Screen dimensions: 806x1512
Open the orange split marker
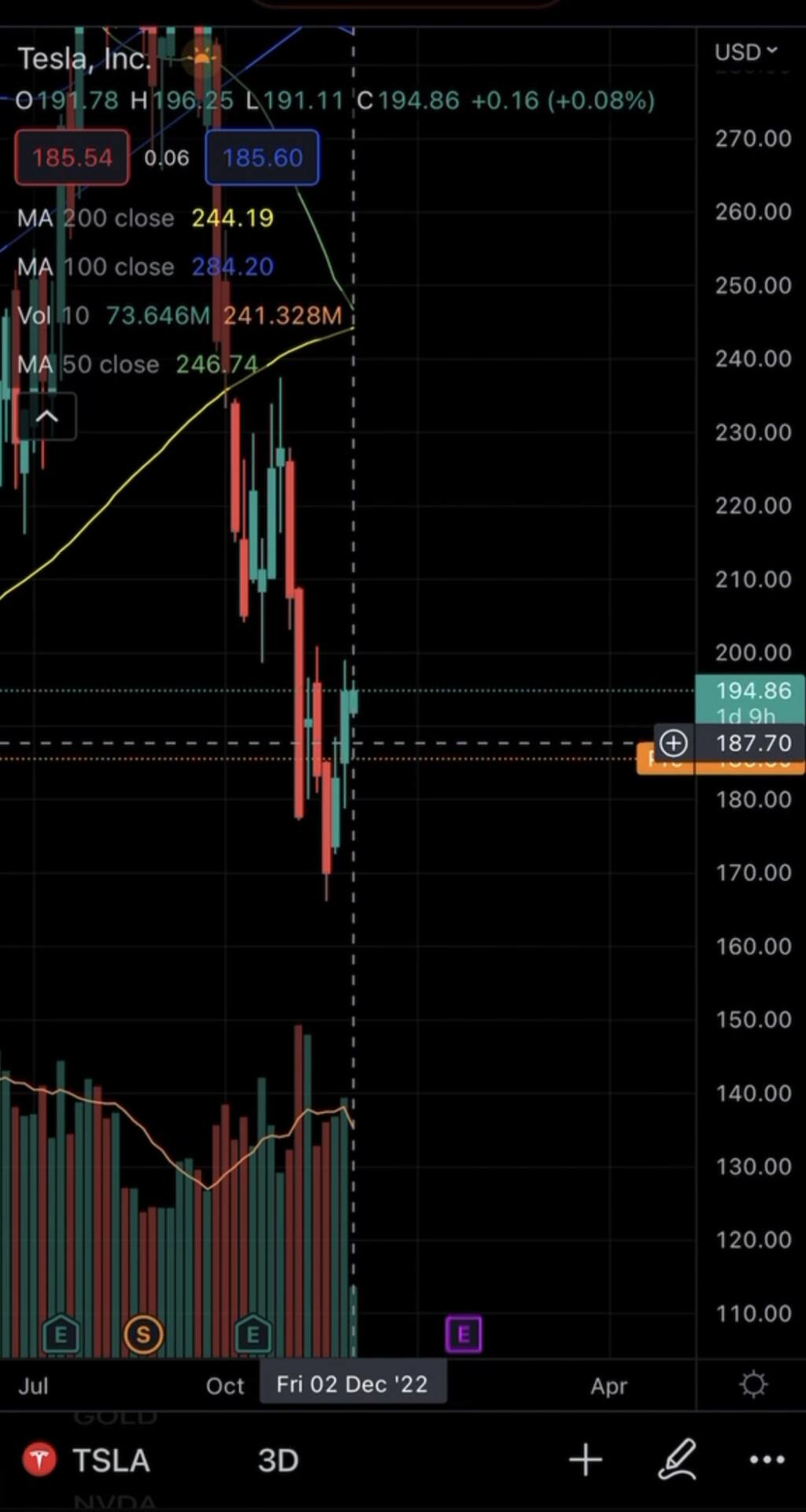click(143, 1334)
